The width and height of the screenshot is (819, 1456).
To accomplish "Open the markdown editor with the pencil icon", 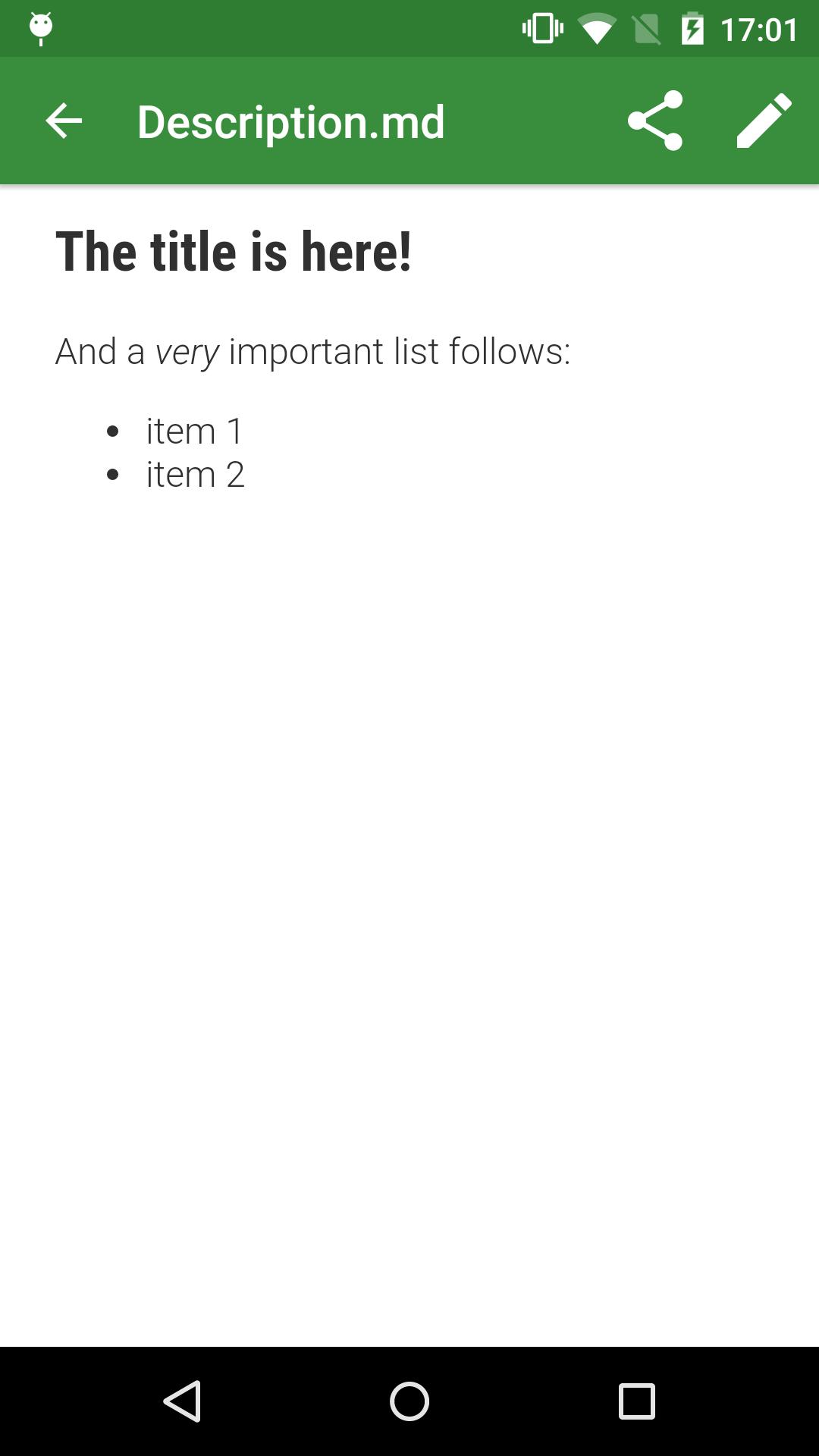I will (x=763, y=120).
